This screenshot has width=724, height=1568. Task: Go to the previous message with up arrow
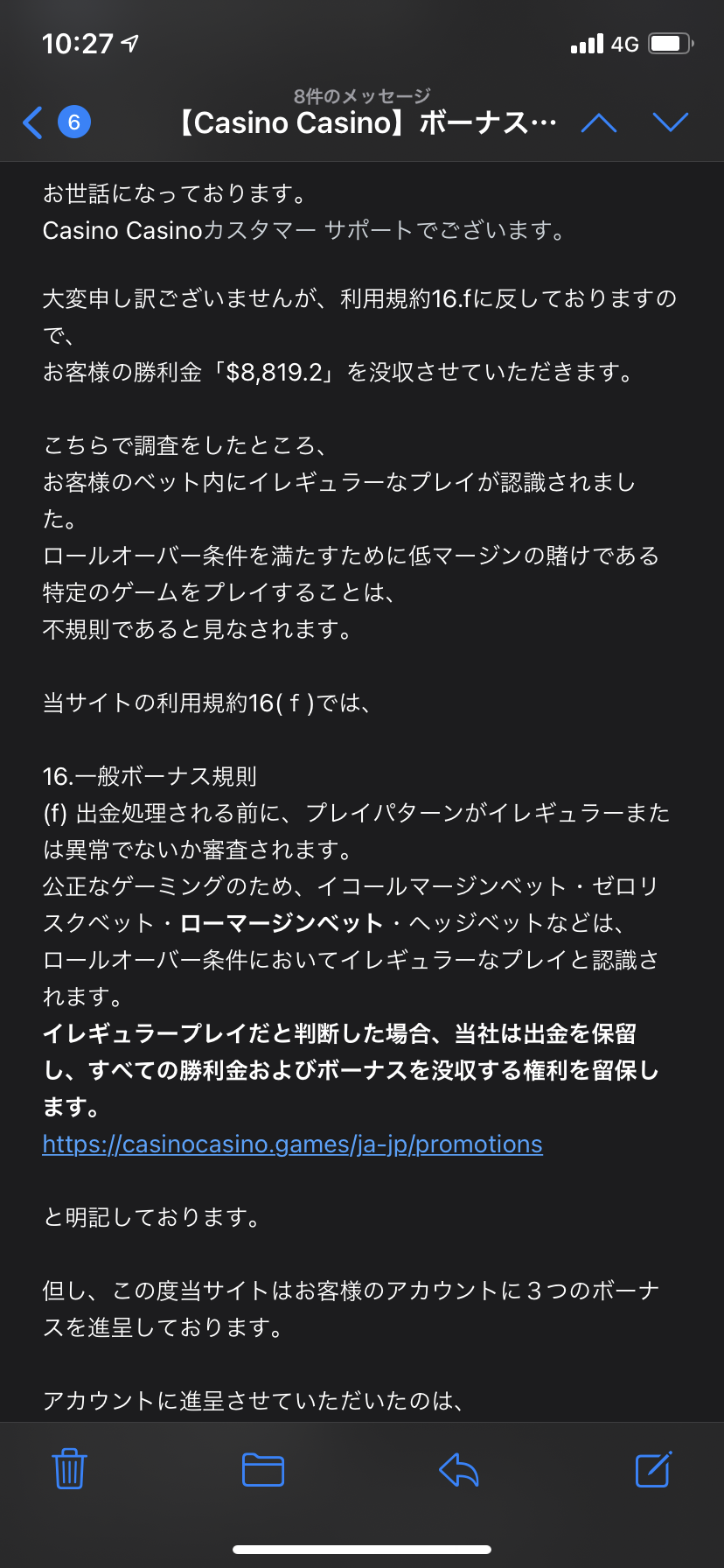click(x=599, y=122)
